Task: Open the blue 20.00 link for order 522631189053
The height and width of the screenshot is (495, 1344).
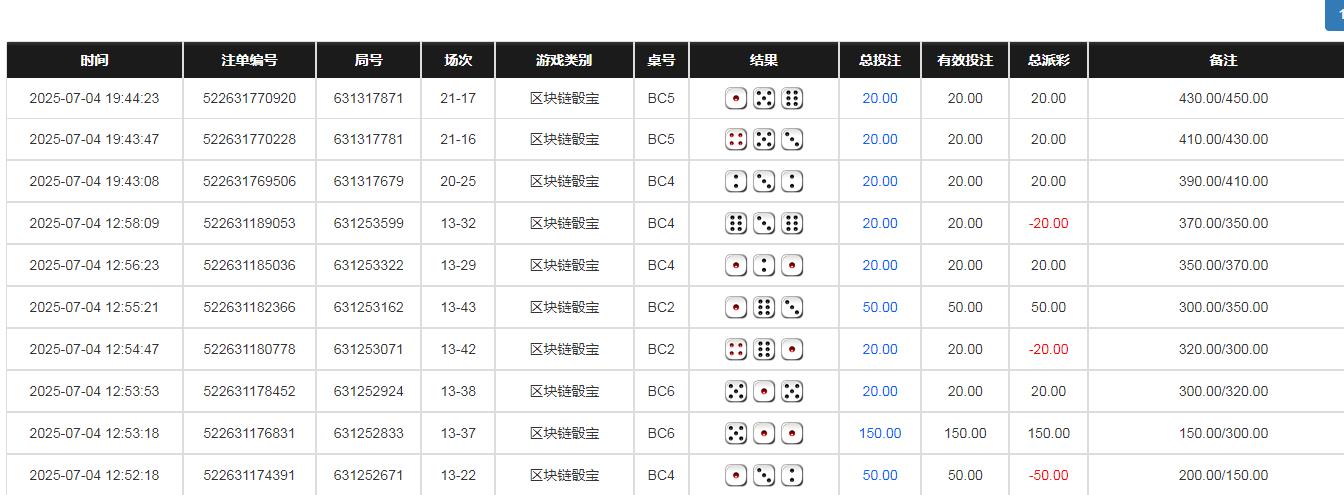Action: (880, 224)
